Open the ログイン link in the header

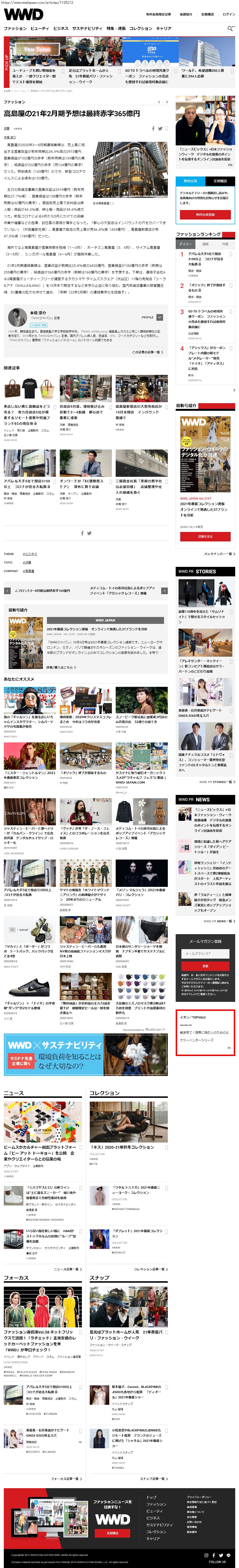(228, 14)
